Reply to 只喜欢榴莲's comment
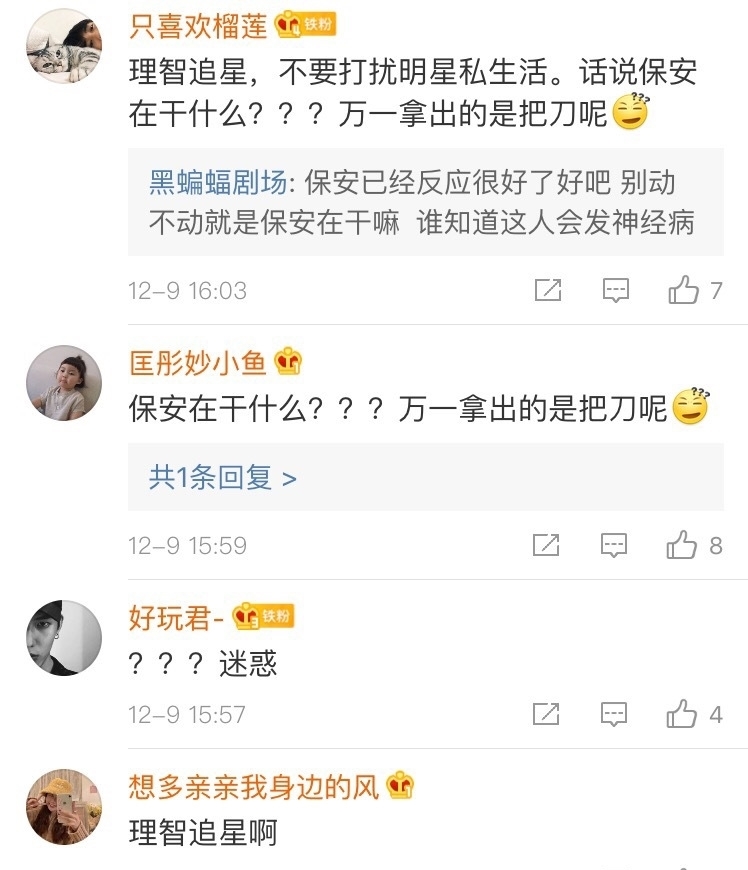The image size is (748, 870). 615,291
